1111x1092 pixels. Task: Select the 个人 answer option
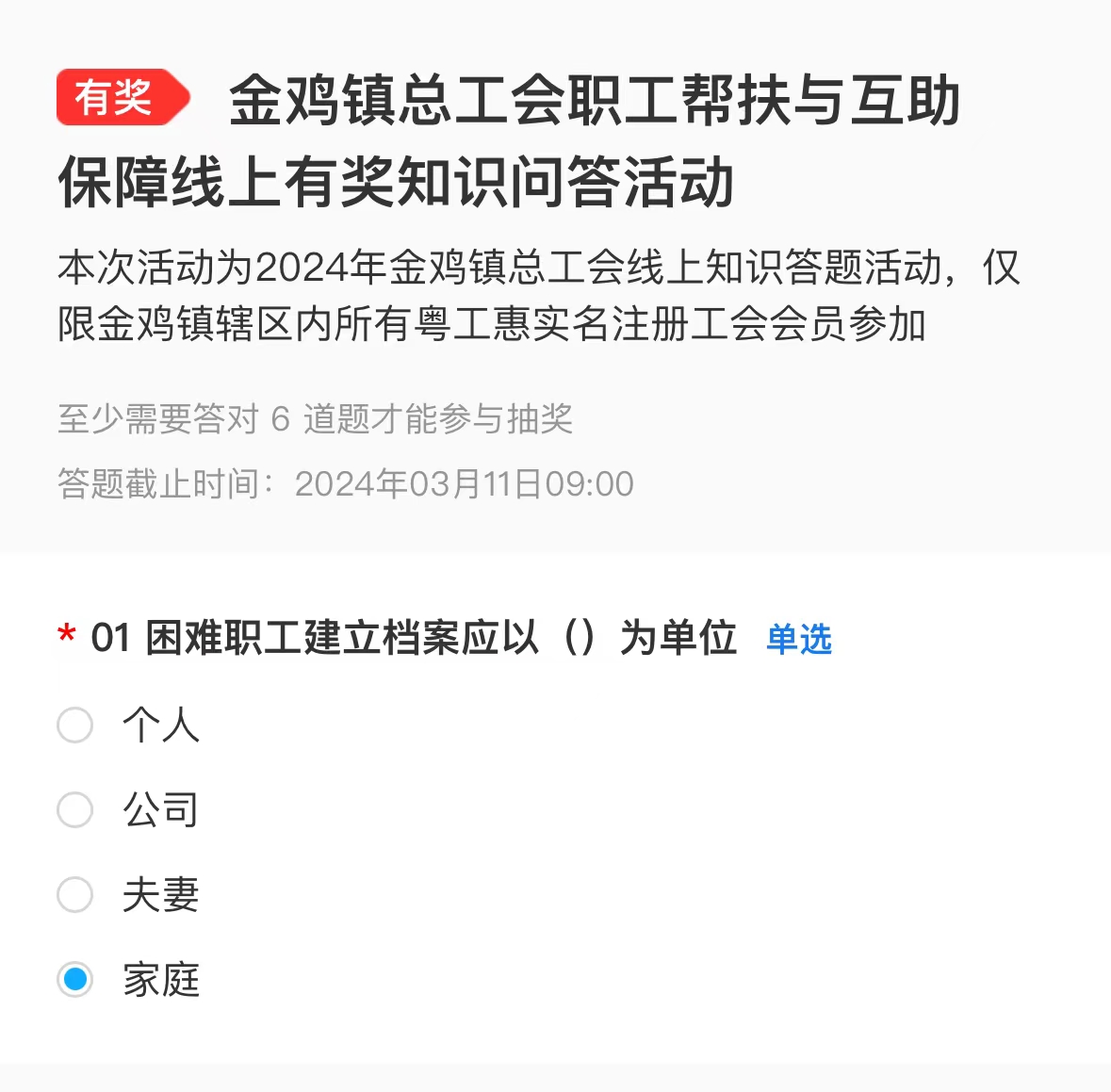pyautogui.click(x=75, y=725)
